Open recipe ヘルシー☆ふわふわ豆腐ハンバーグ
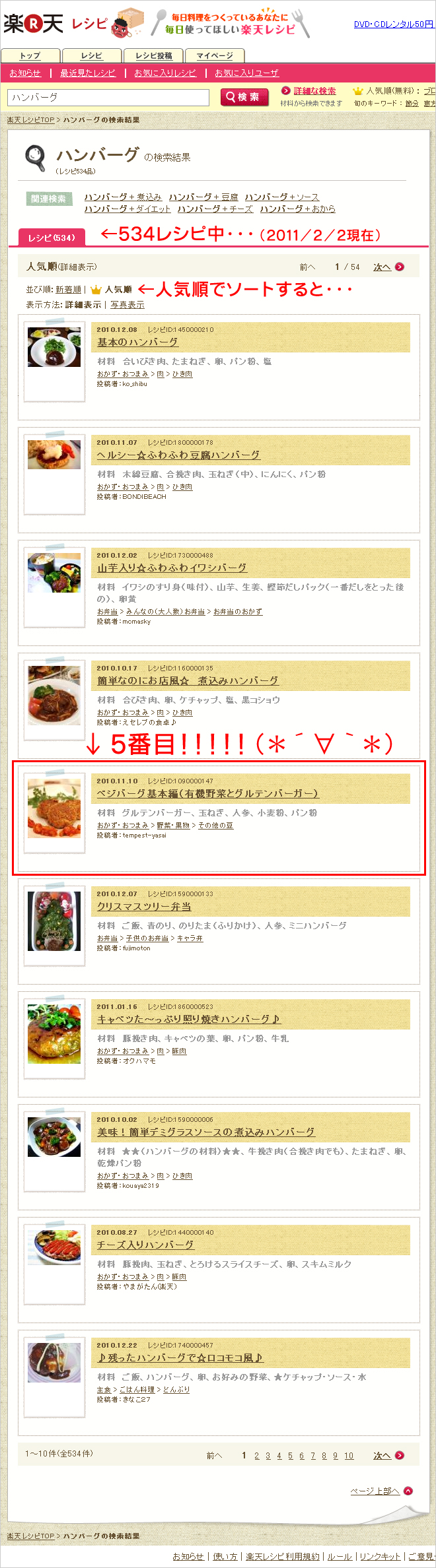Viewport: 436px width, 1568px height. click(178, 455)
